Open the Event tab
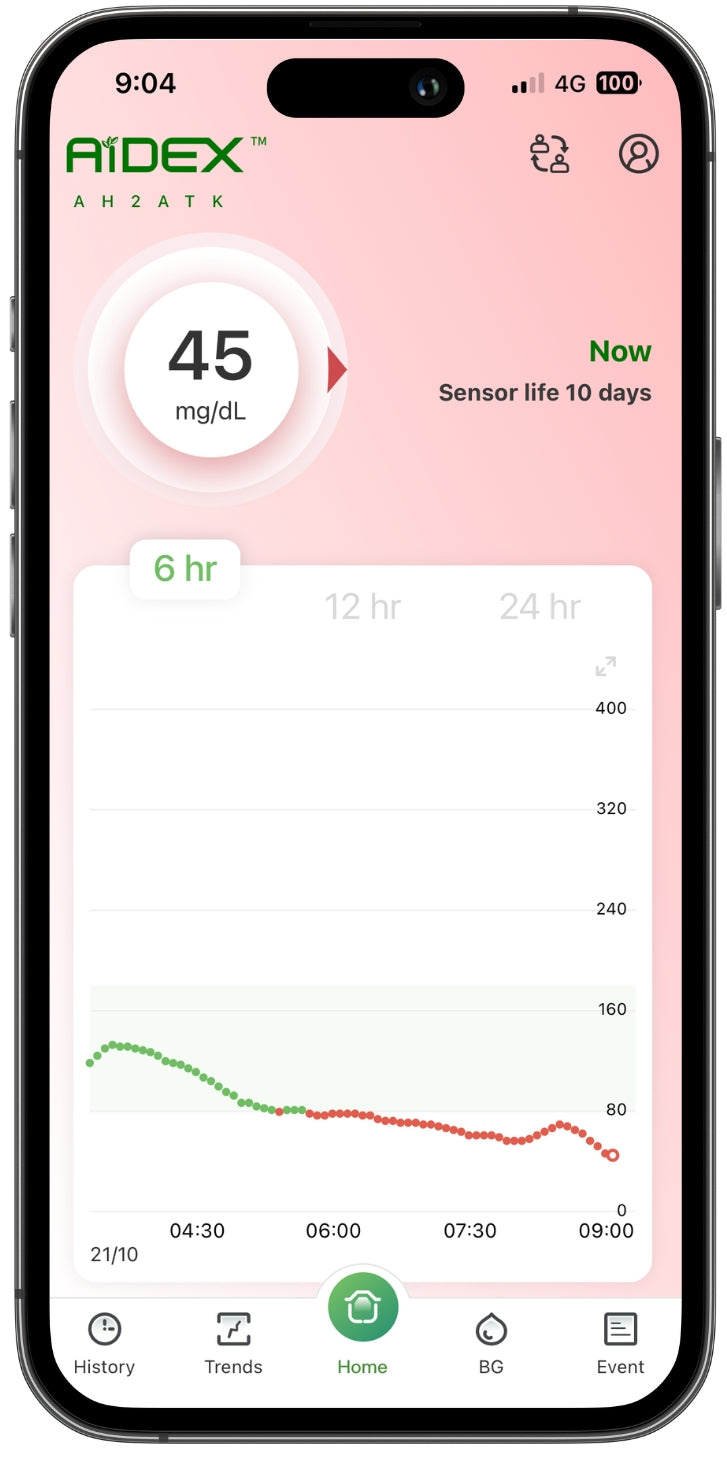This screenshot has height=1458, width=727. pos(621,1345)
